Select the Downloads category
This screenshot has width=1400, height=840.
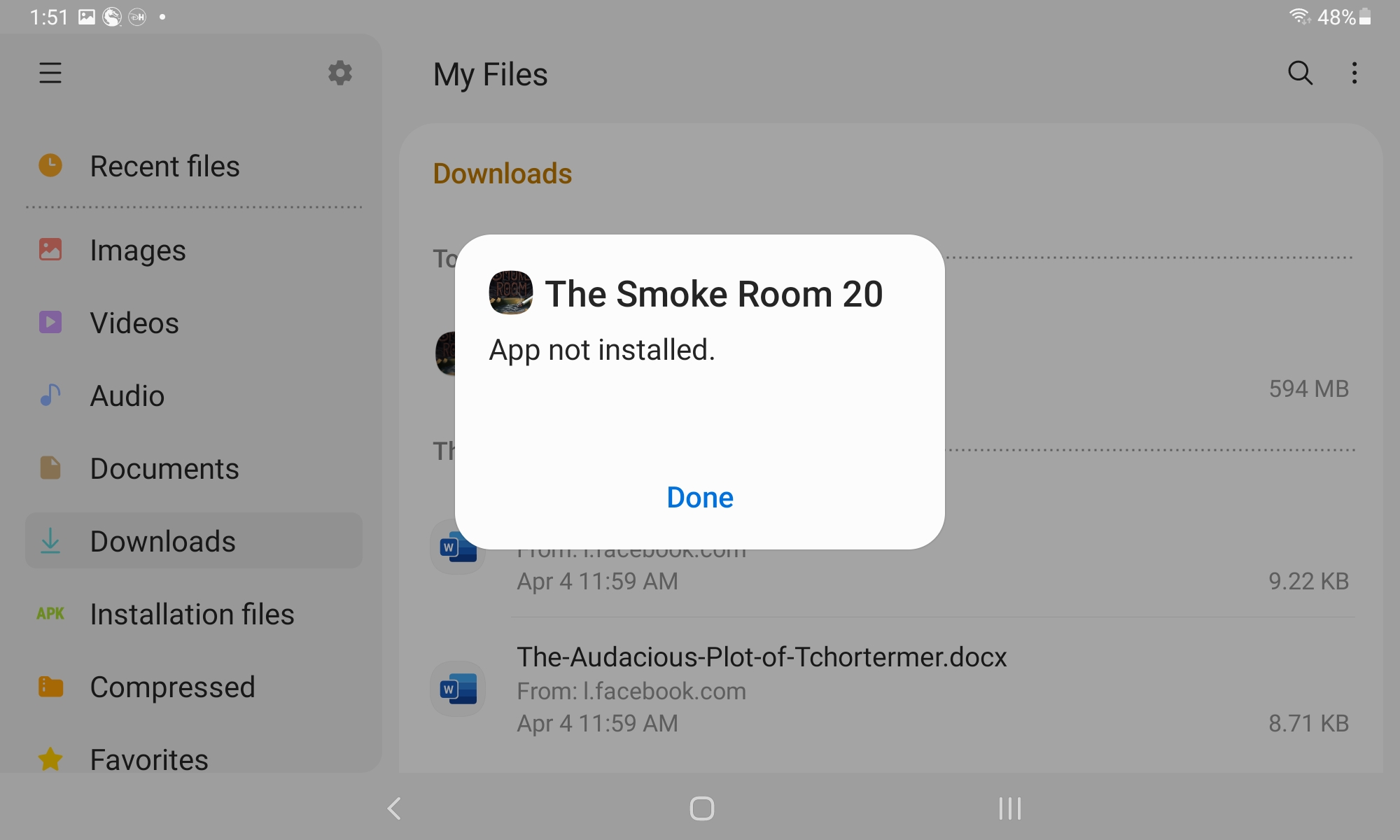163,541
